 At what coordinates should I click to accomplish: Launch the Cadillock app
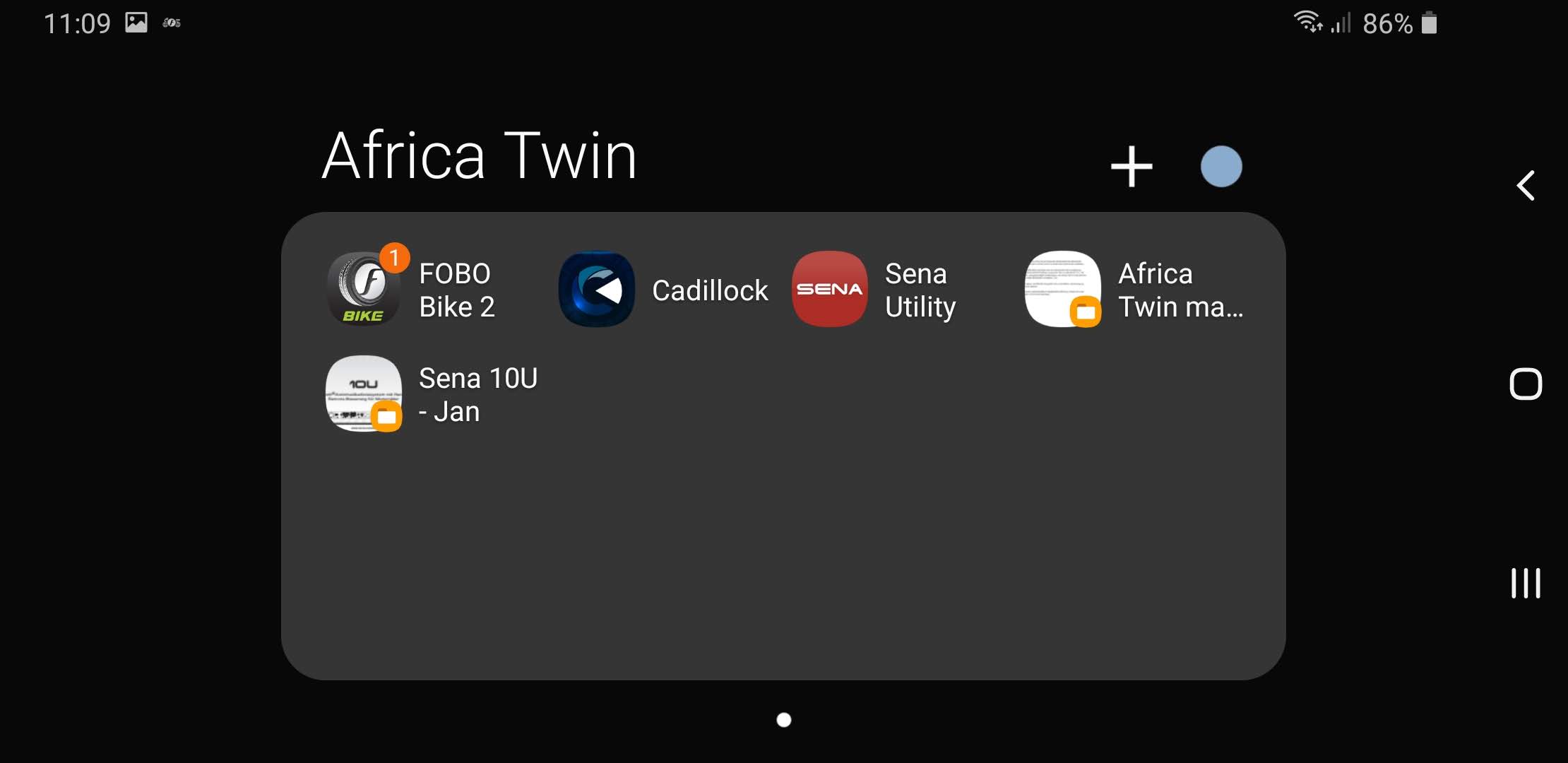tap(597, 289)
